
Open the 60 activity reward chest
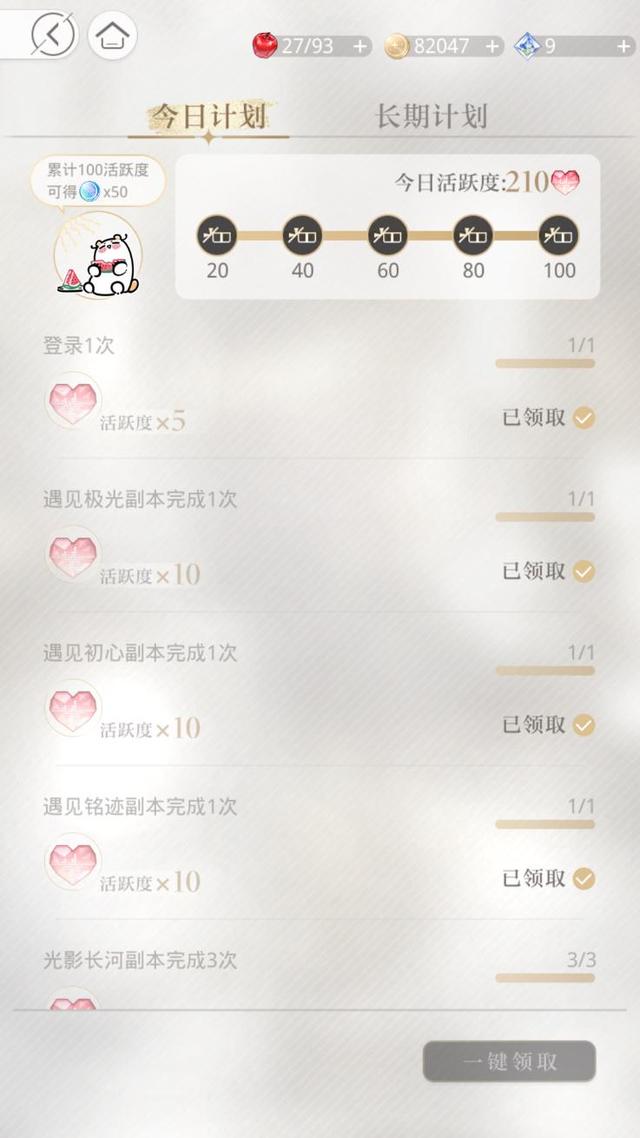388,235
